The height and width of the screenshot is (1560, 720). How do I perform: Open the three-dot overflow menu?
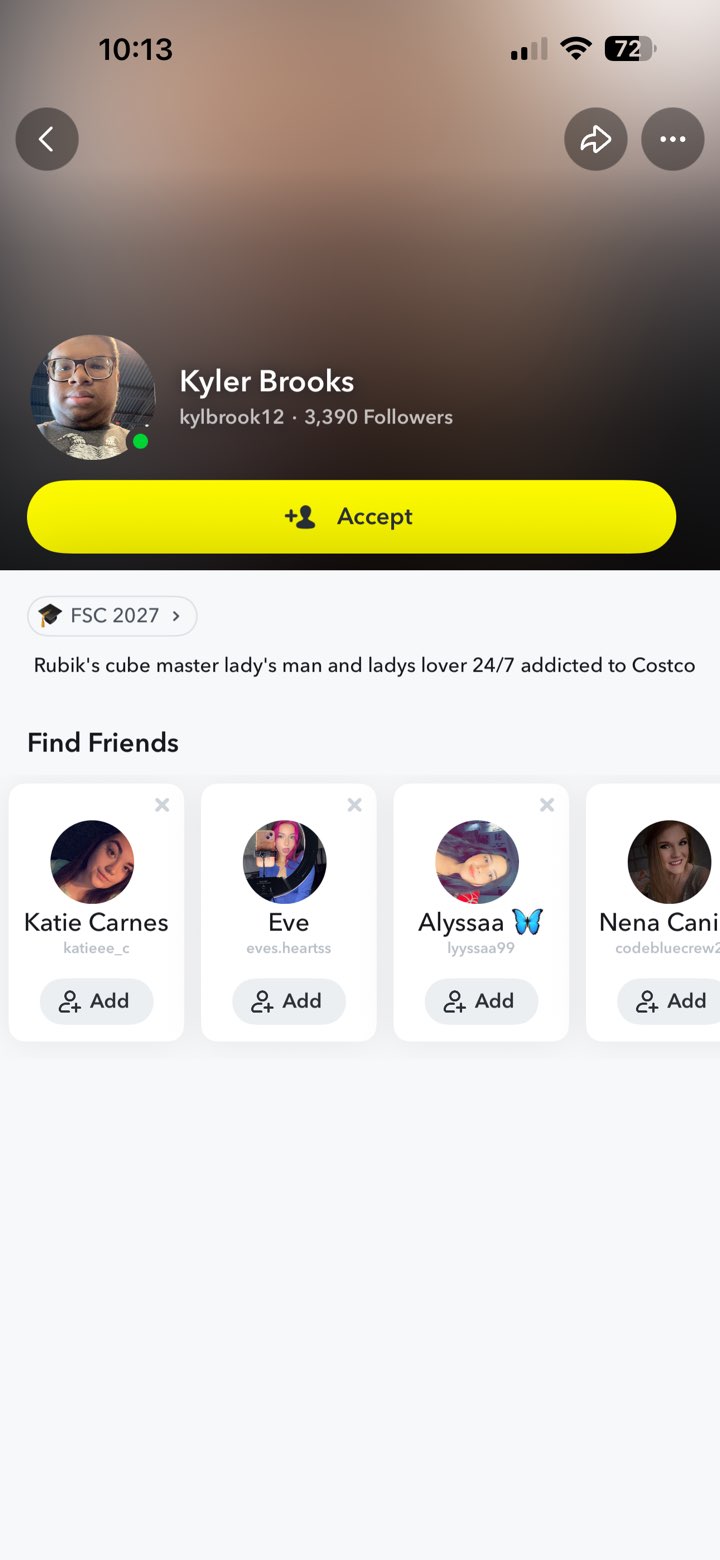coord(673,139)
